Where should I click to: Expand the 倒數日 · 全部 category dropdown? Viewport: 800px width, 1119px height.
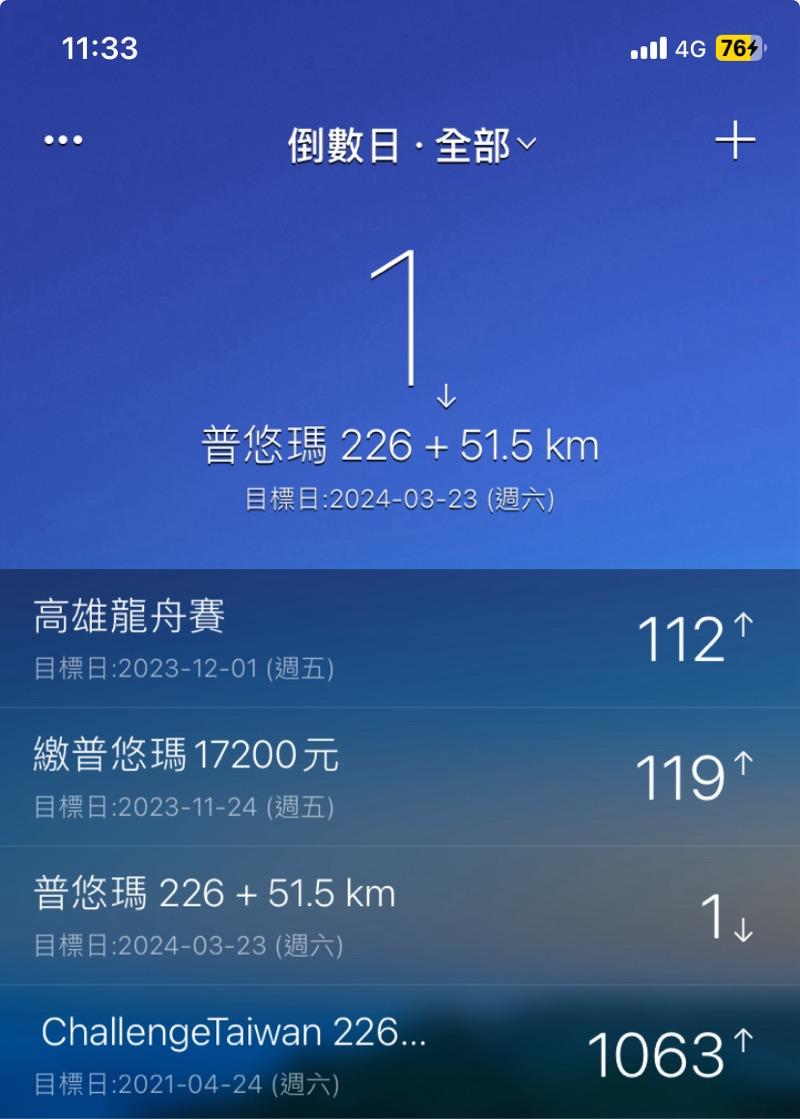[412, 146]
